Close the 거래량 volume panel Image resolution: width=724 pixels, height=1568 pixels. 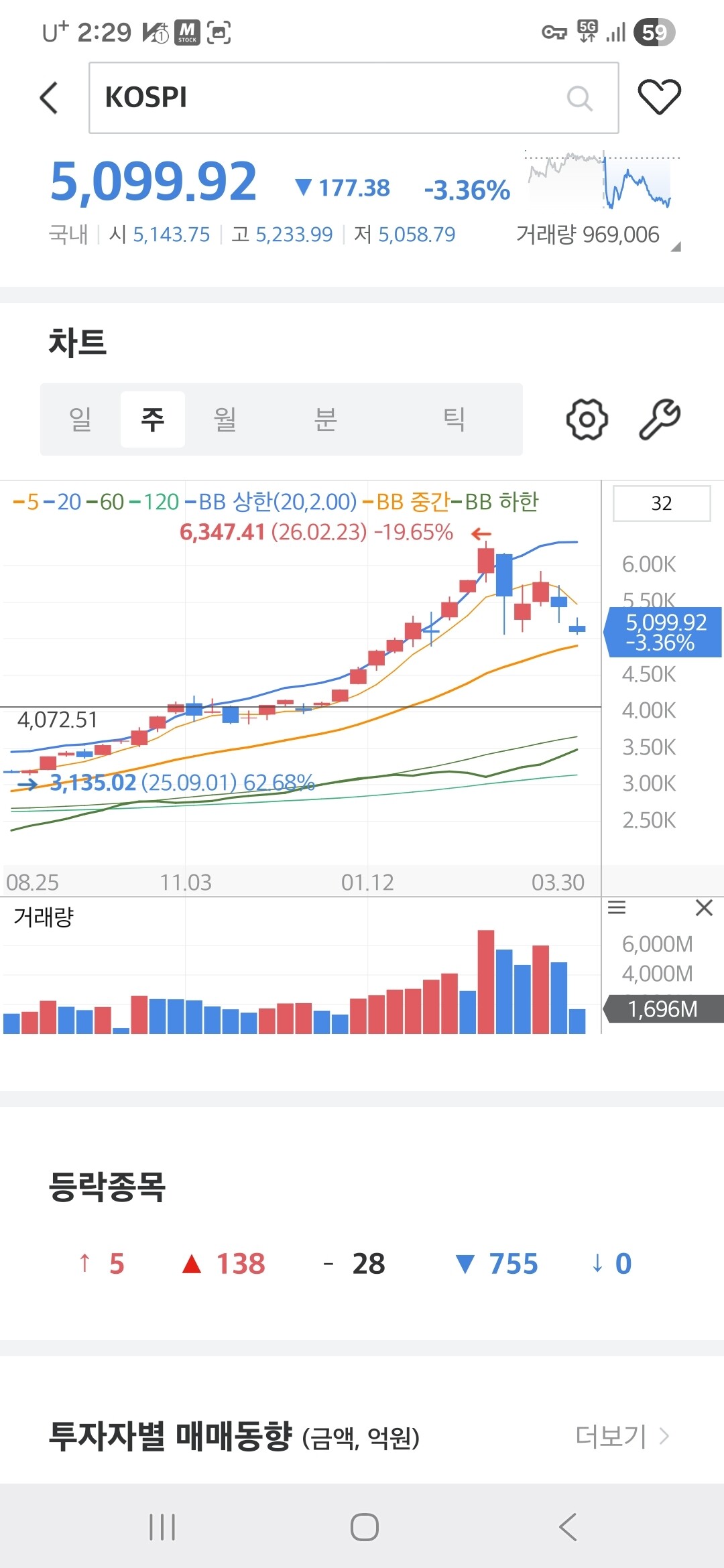tap(704, 908)
